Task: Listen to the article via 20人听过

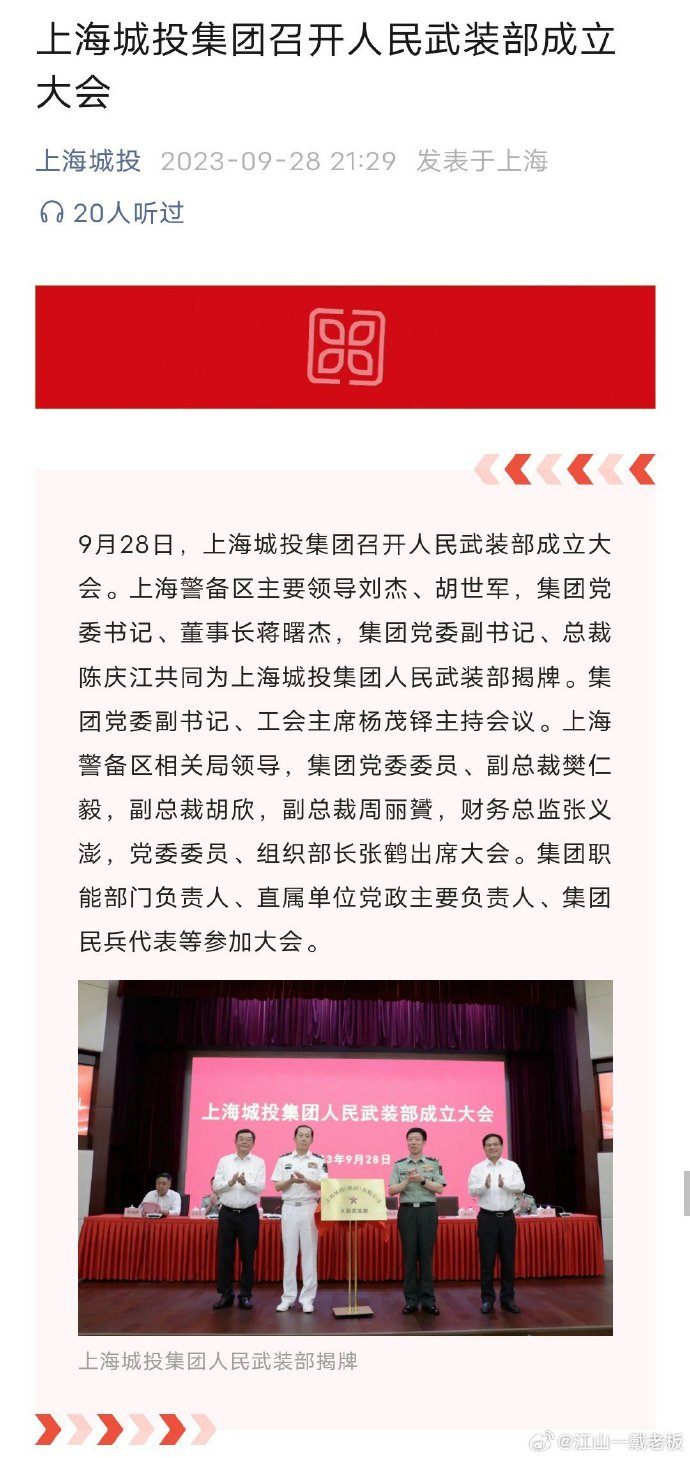Action: [111, 212]
